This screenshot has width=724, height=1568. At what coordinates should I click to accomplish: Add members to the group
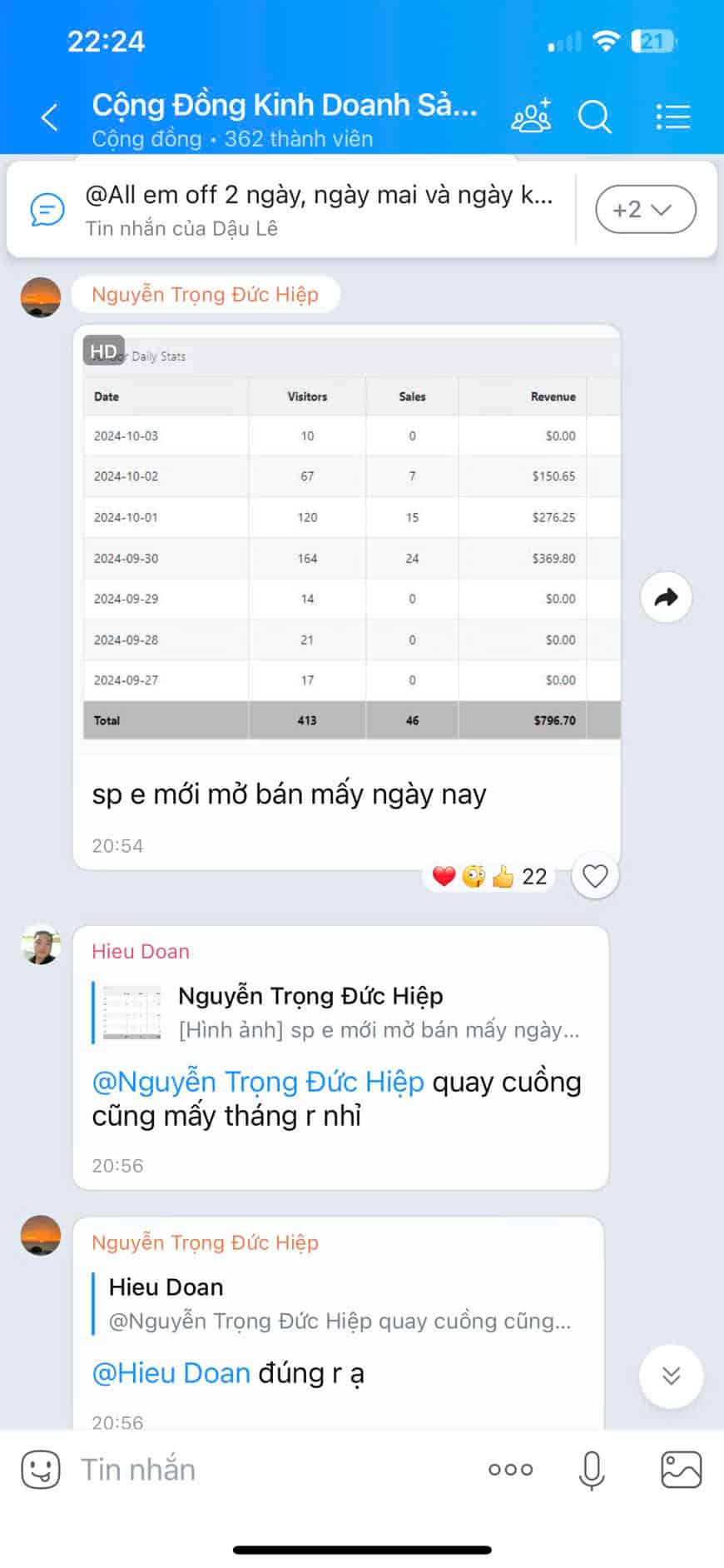tap(531, 117)
